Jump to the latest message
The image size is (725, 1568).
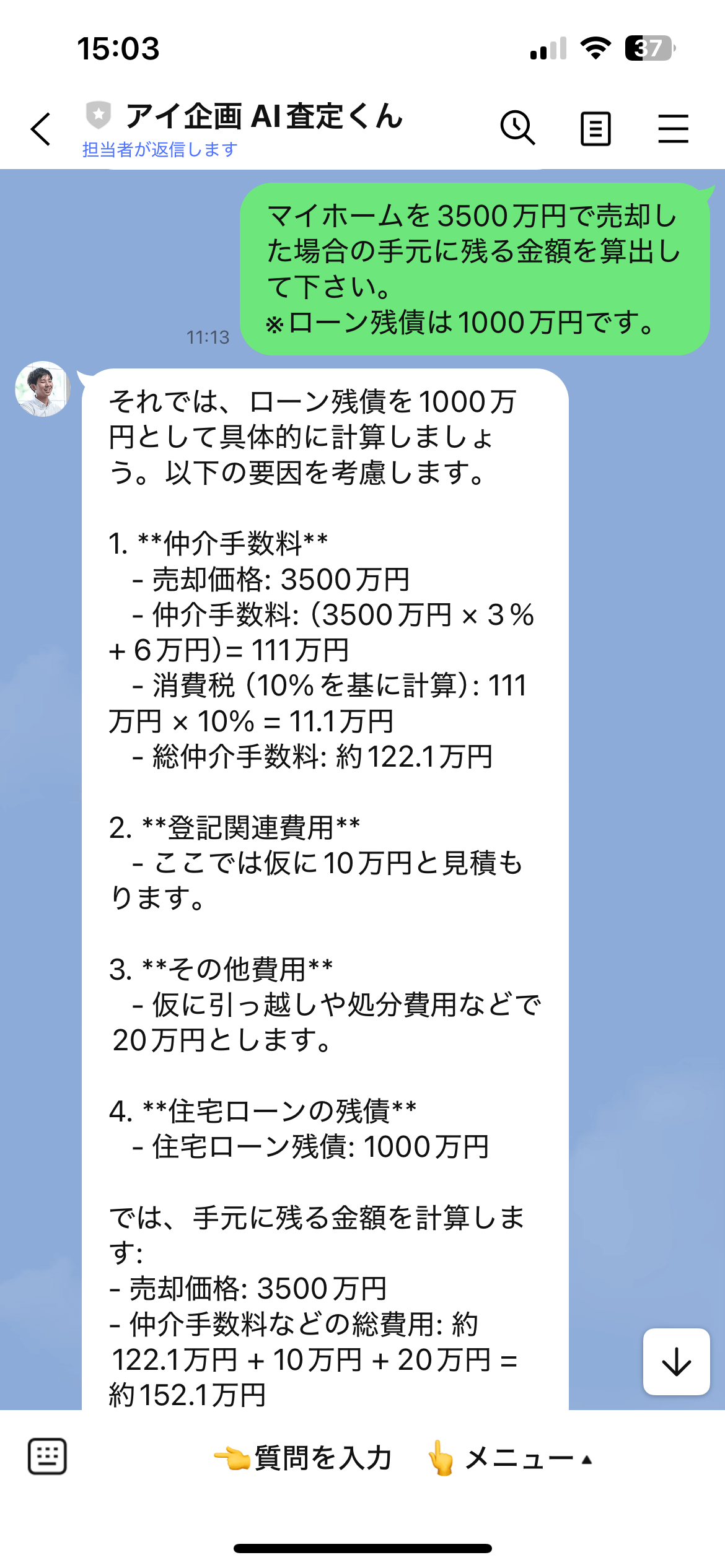(x=676, y=1361)
